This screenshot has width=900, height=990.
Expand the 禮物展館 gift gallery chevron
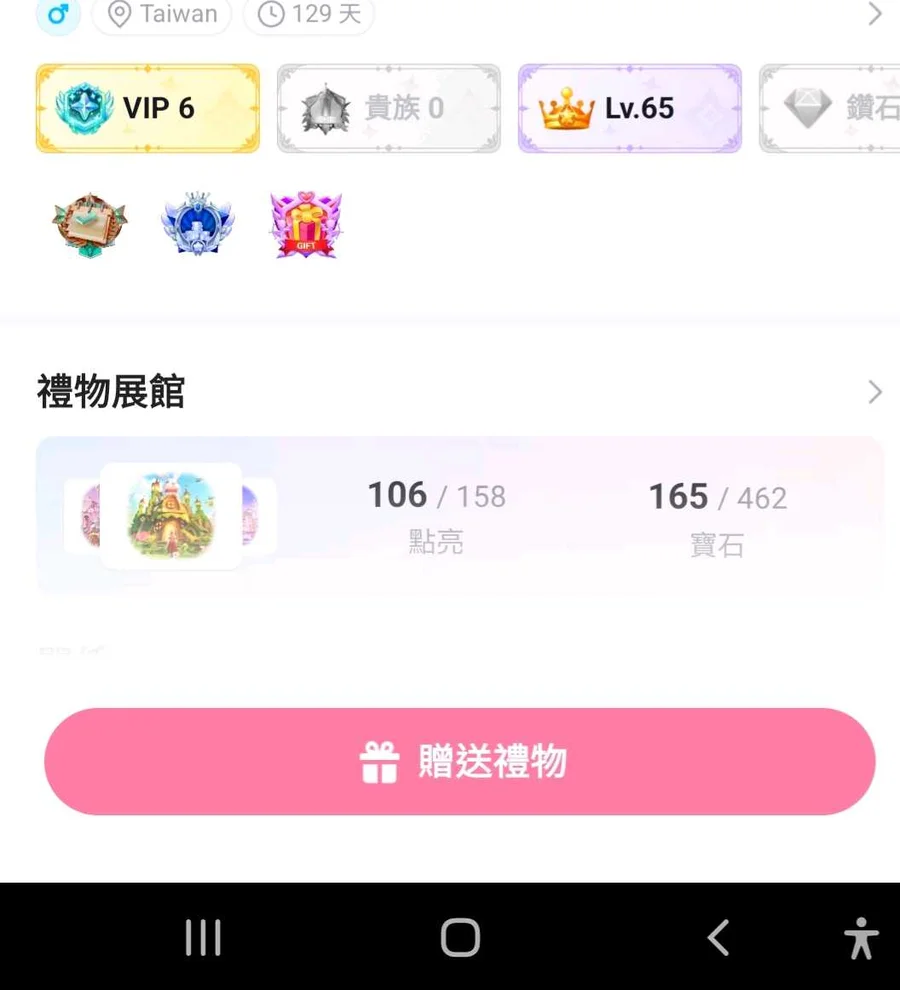875,392
